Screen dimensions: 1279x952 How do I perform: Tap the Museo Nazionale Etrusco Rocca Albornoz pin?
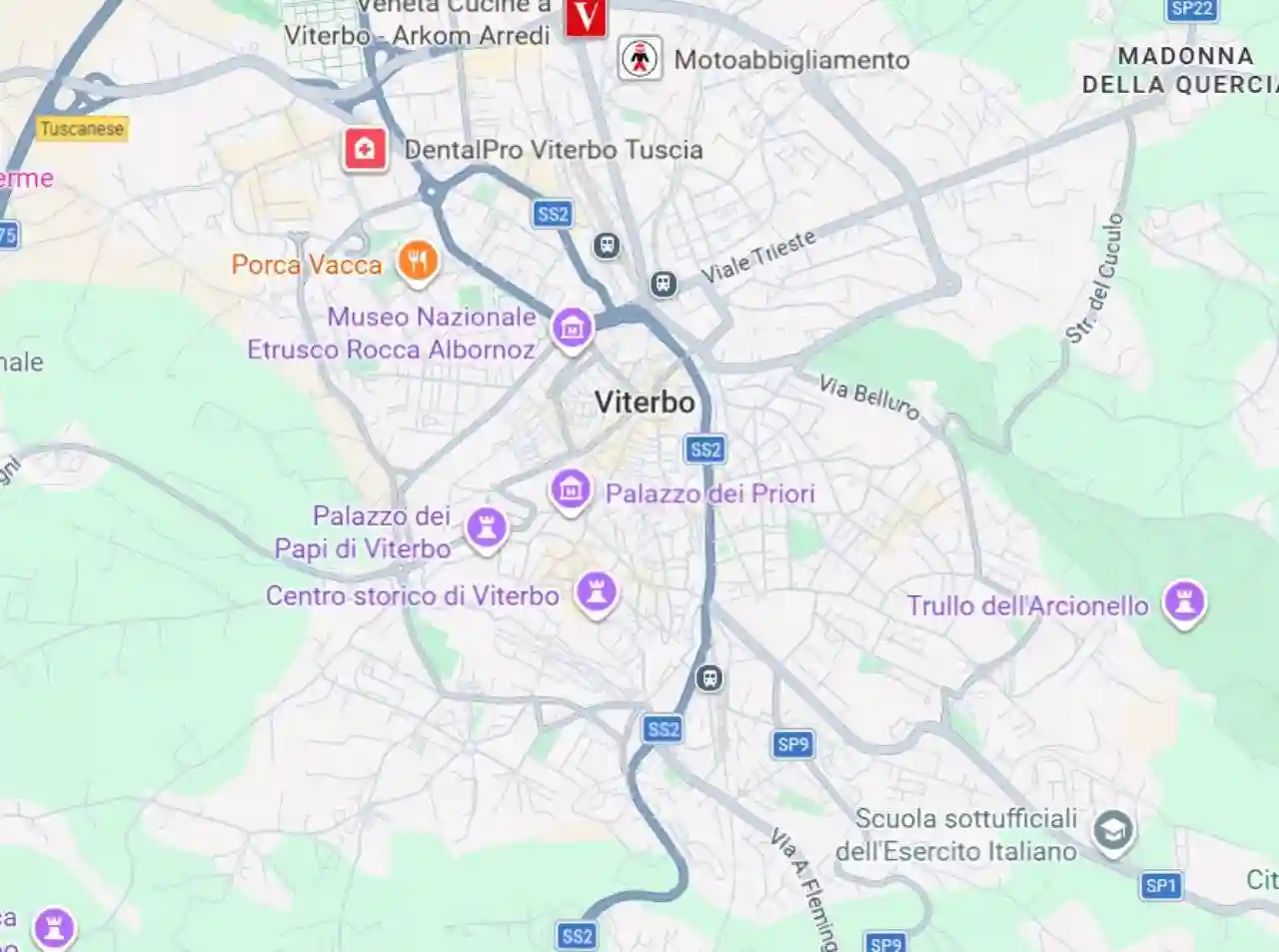[572, 328]
